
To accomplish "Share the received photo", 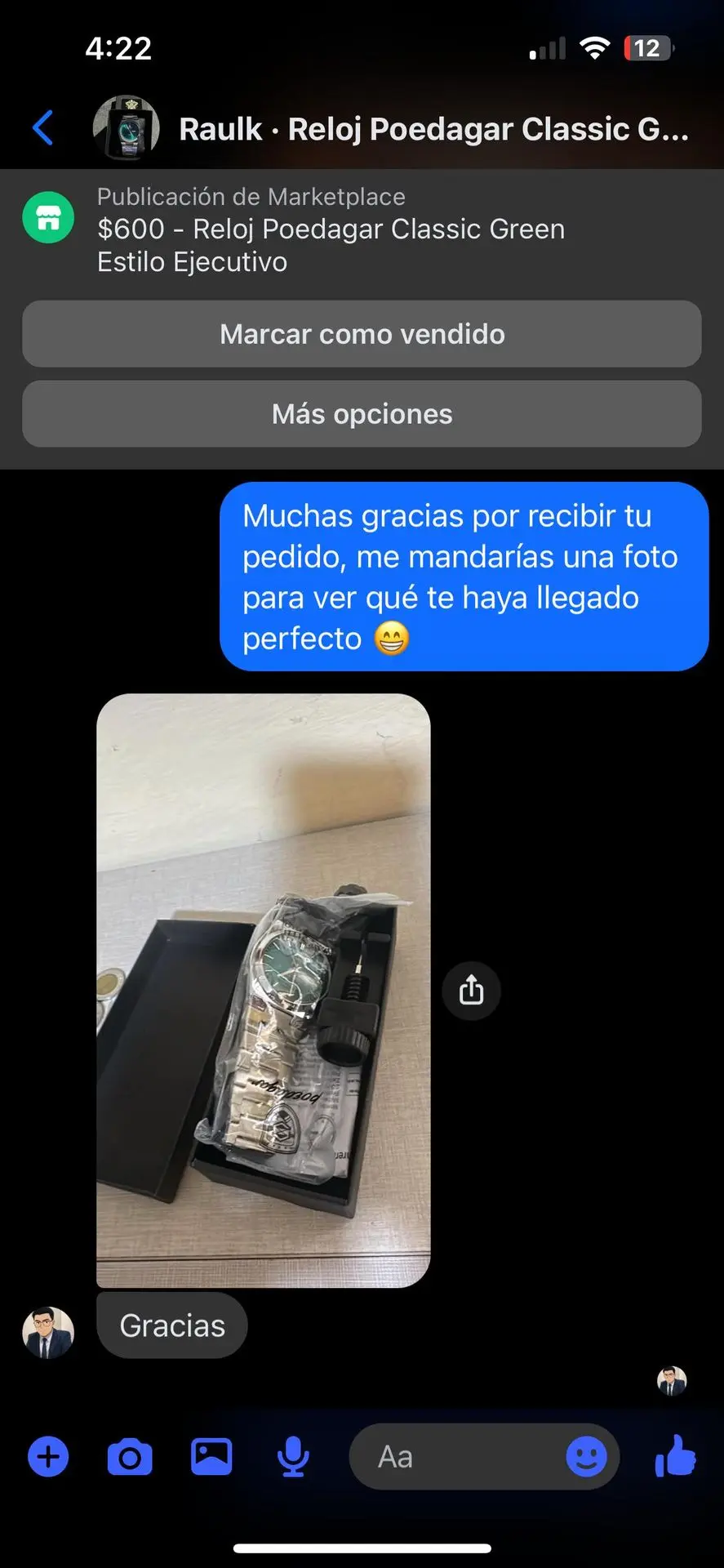I will [471, 990].
